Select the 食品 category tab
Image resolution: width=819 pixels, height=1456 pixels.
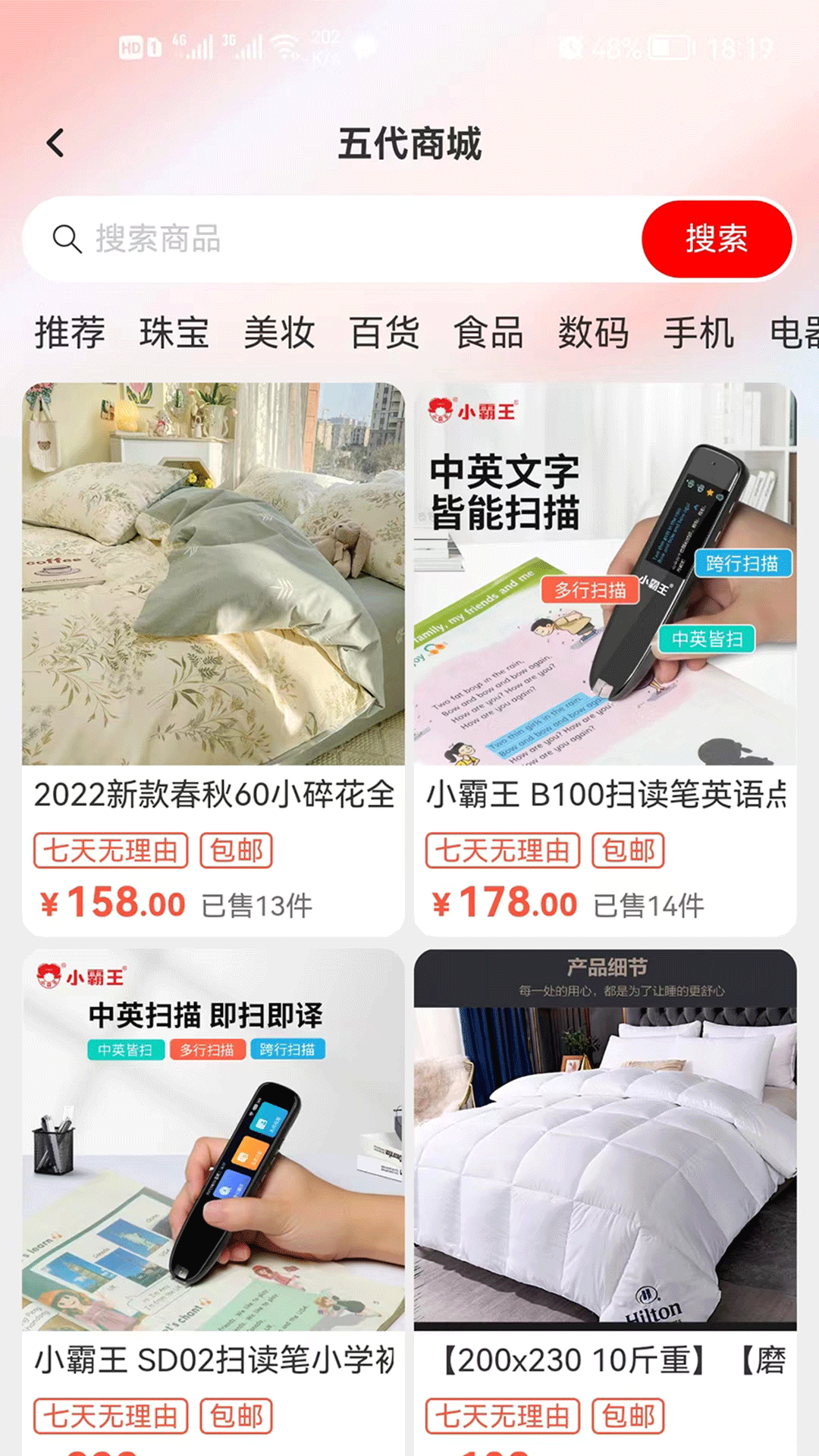pyautogui.click(x=489, y=333)
